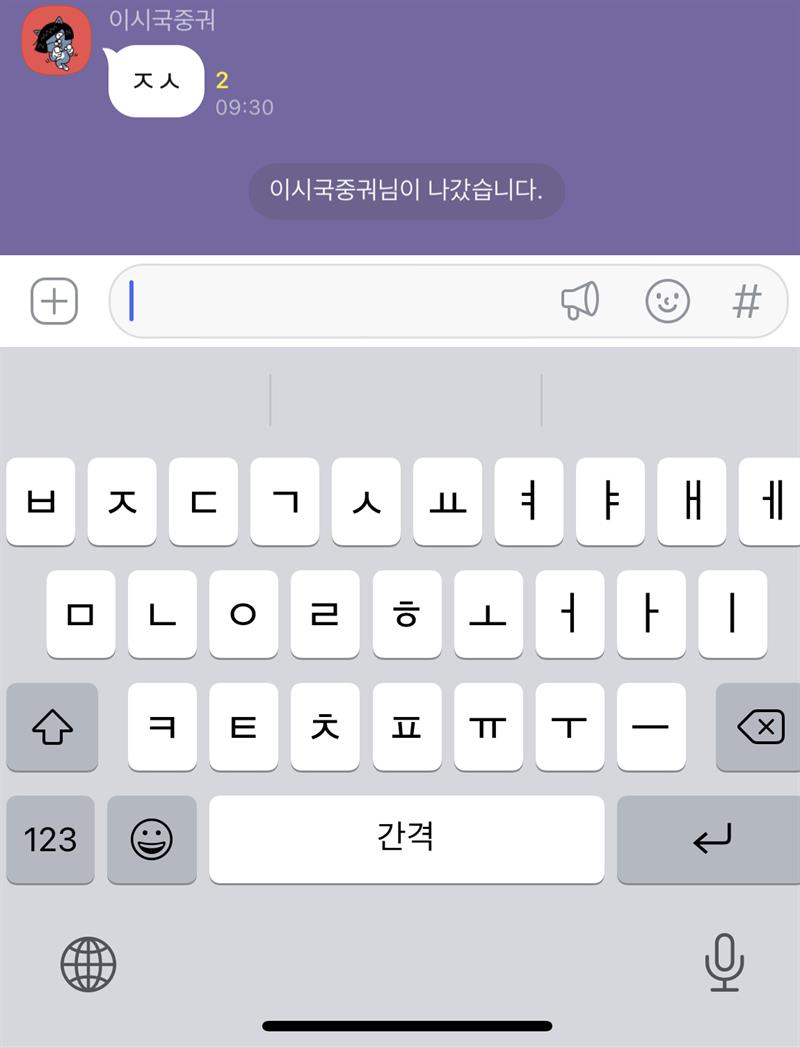Open the megaphone announcement icon

coord(580,301)
